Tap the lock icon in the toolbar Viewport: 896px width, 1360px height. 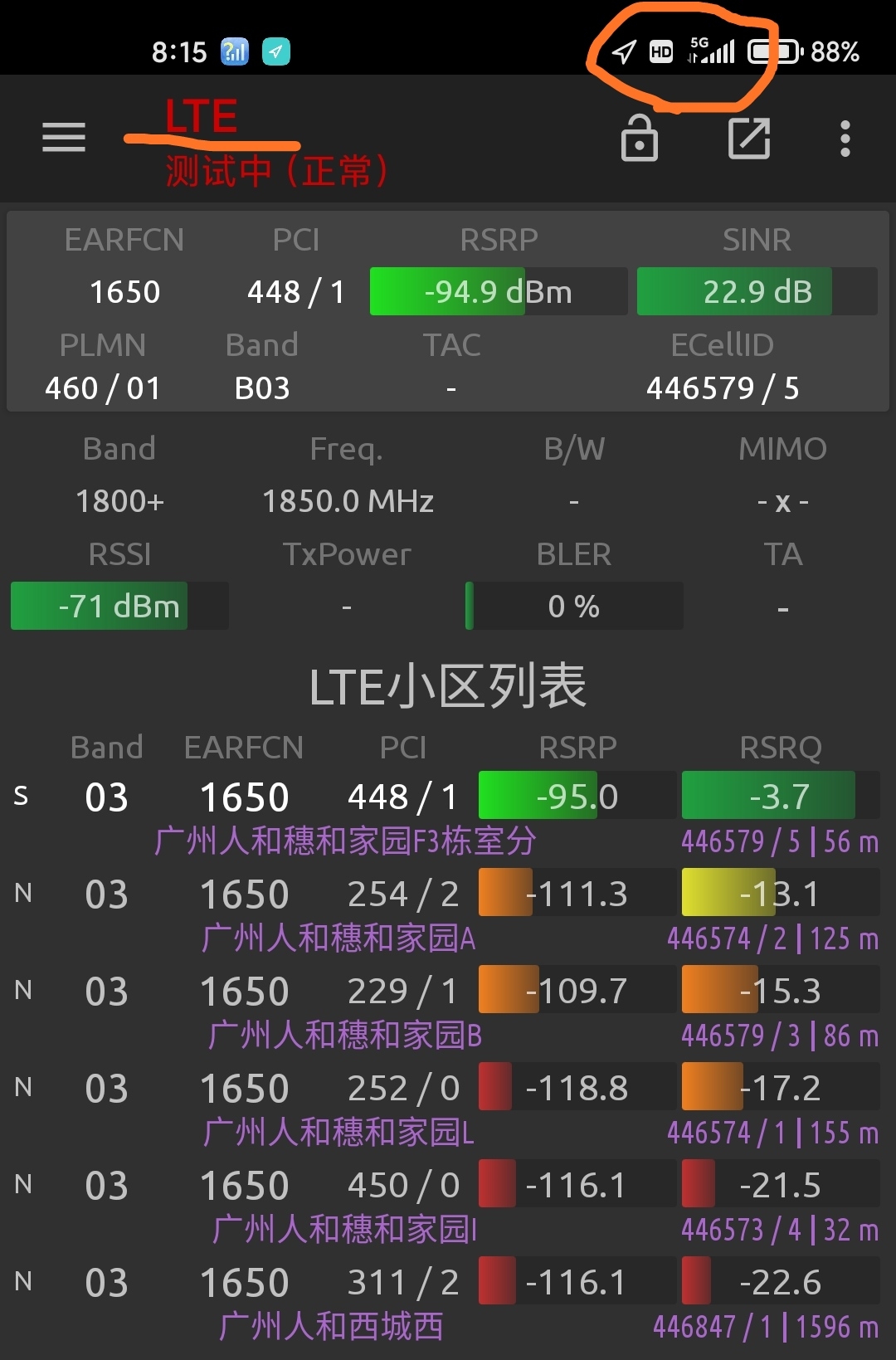(x=640, y=139)
